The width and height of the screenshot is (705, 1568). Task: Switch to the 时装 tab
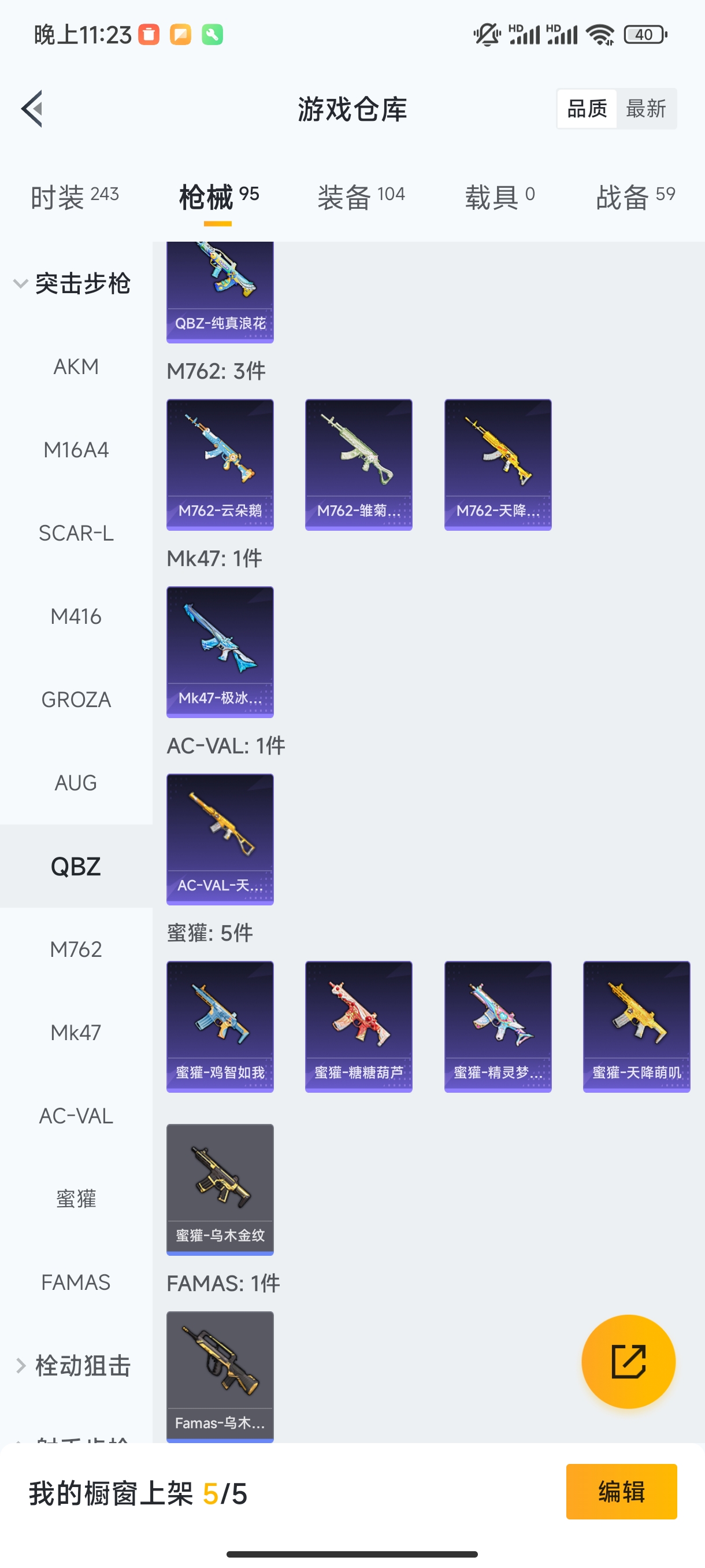tap(74, 197)
